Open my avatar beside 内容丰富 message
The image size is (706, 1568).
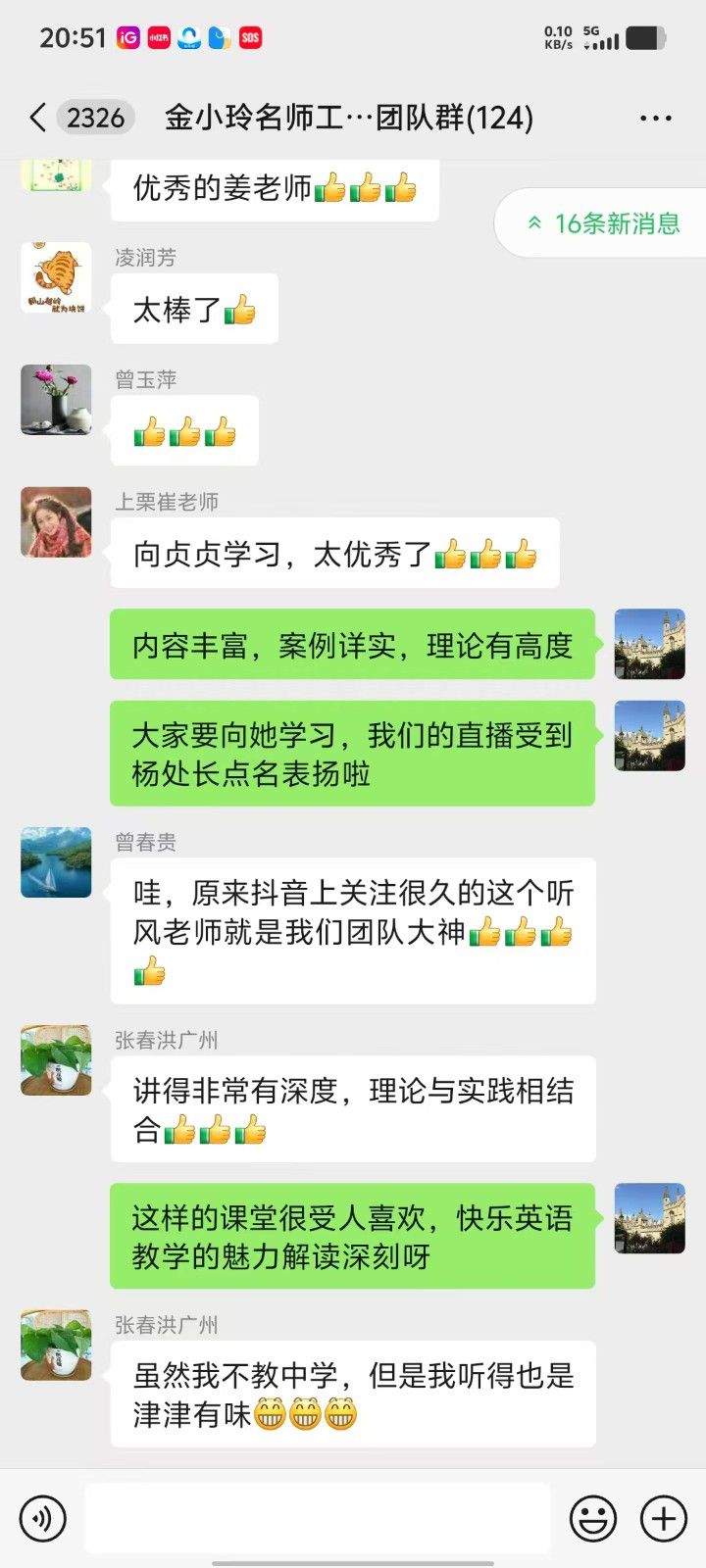click(649, 644)
